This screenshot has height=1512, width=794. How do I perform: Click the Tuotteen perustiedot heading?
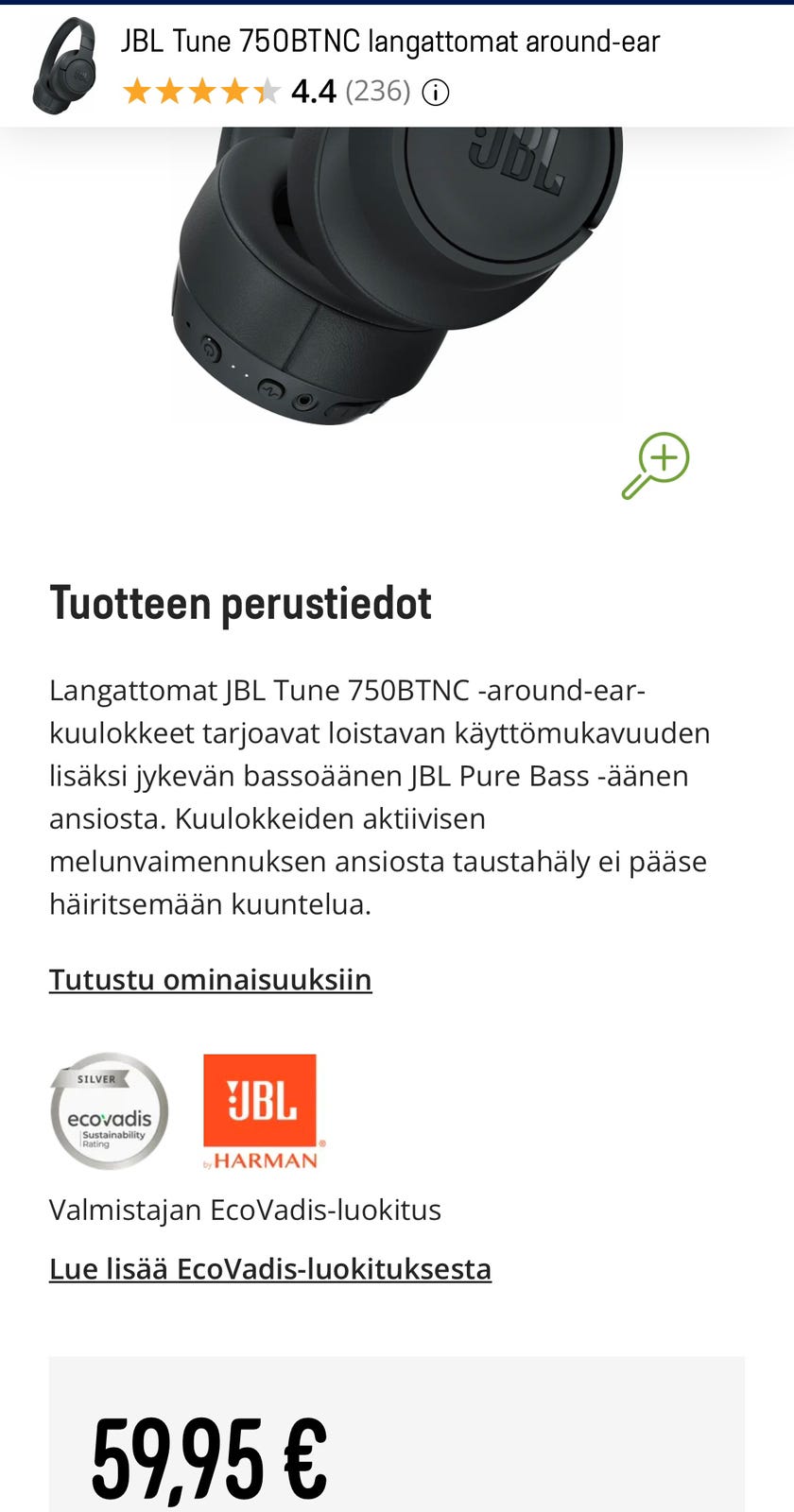(240, 602)
